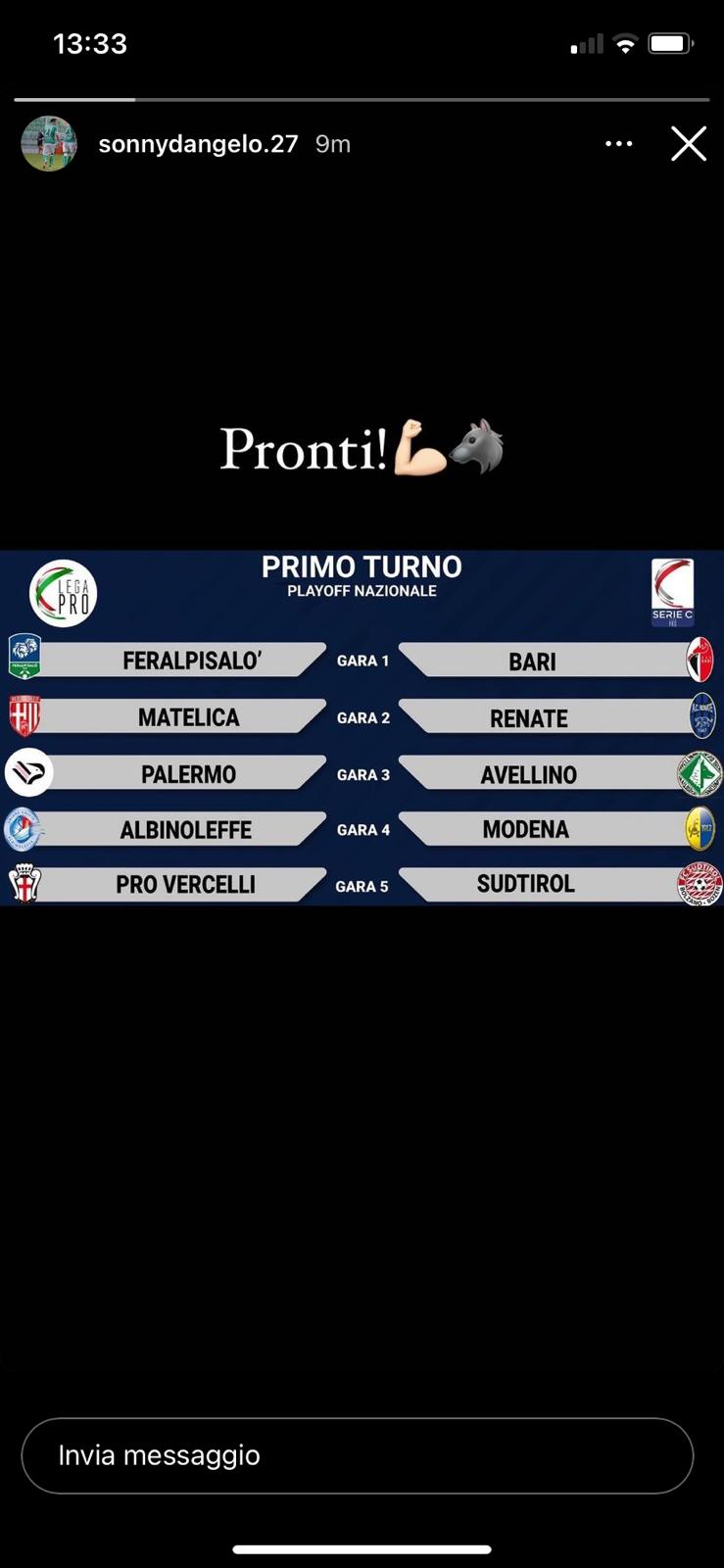
Task: Open the sonnydangelo.27 username link
Action: pos(198,144)
